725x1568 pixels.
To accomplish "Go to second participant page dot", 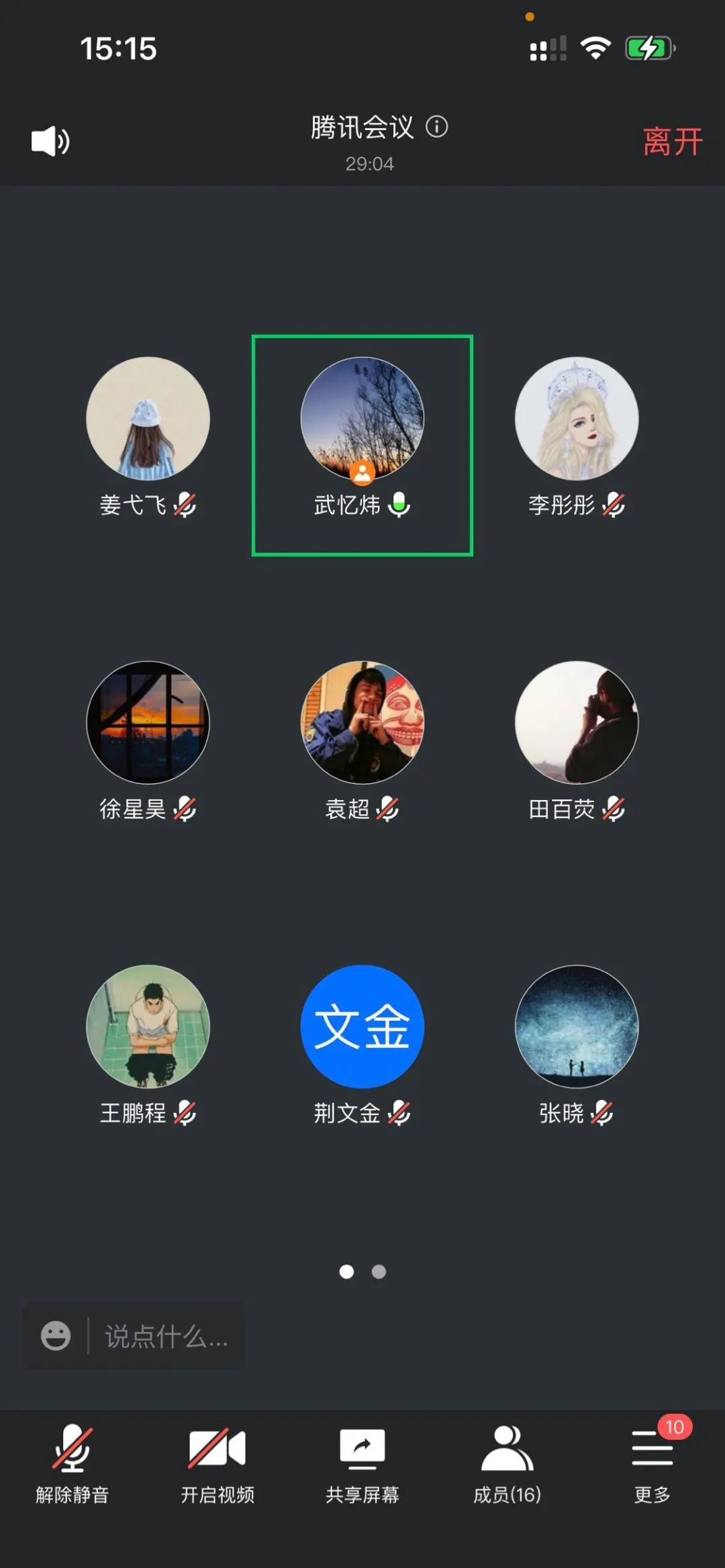I will (379, 1272).
